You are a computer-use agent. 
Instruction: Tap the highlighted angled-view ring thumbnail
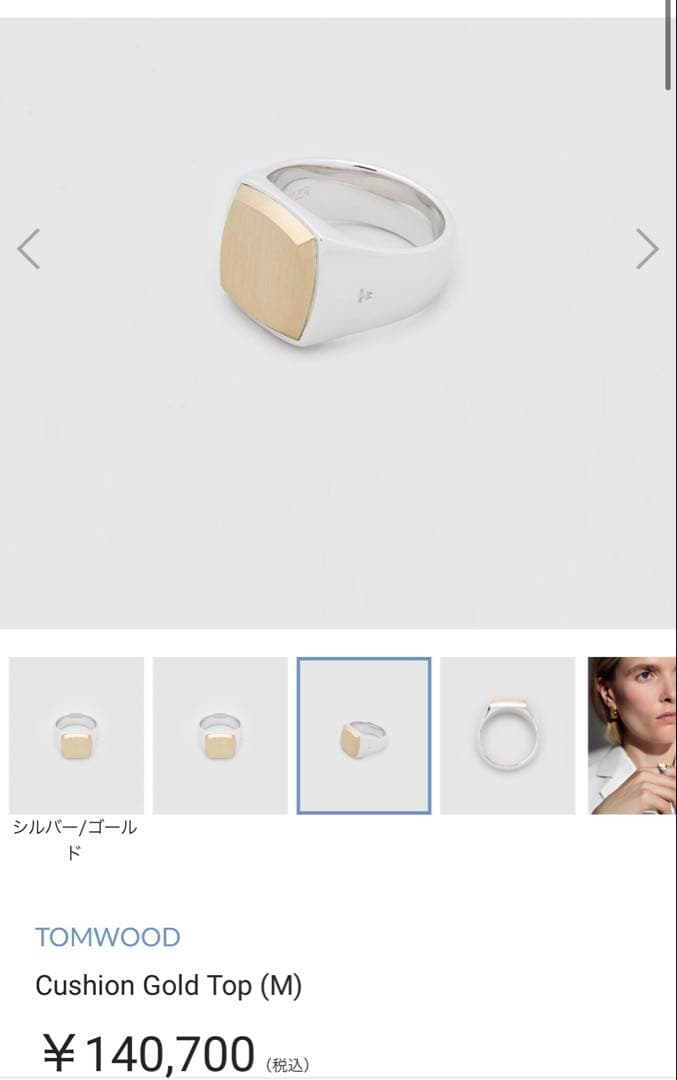click(364, 735)
